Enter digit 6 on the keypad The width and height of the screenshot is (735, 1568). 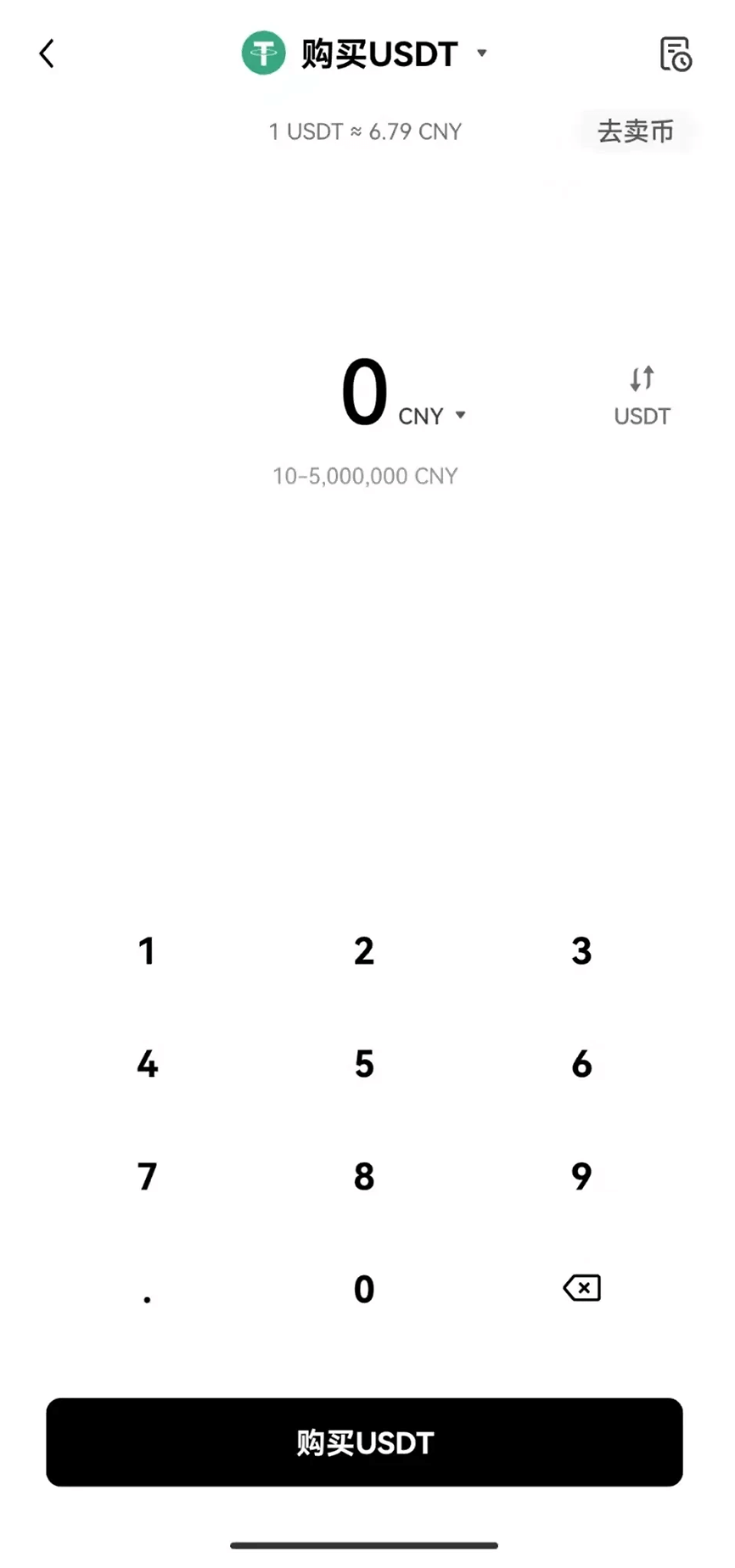click(x=581, y=1064)
